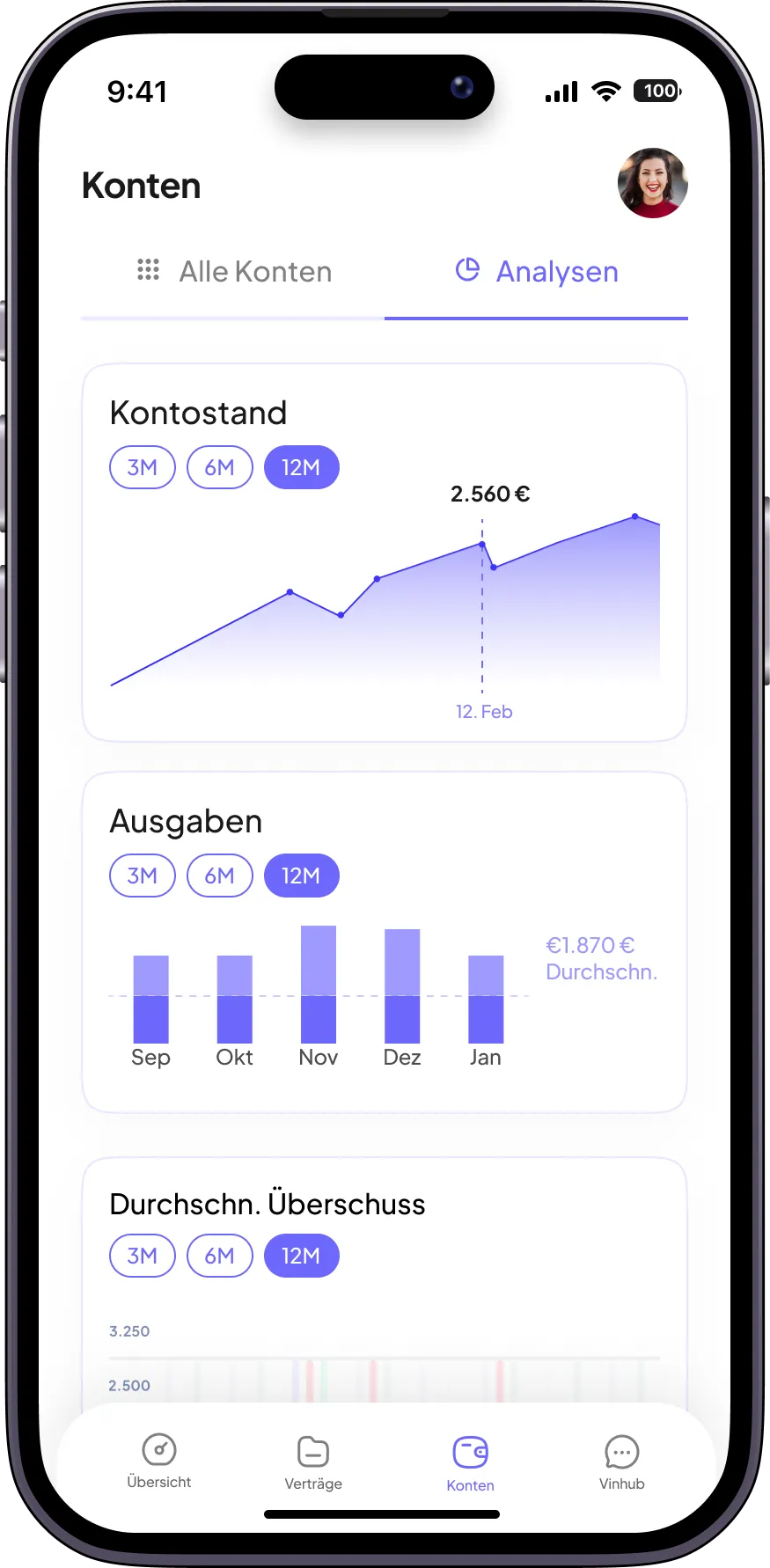Go to the Übersicht tab
The height and width of the screenshot is (1568, 770).
pyautogui.click(x=159, y=1462)
